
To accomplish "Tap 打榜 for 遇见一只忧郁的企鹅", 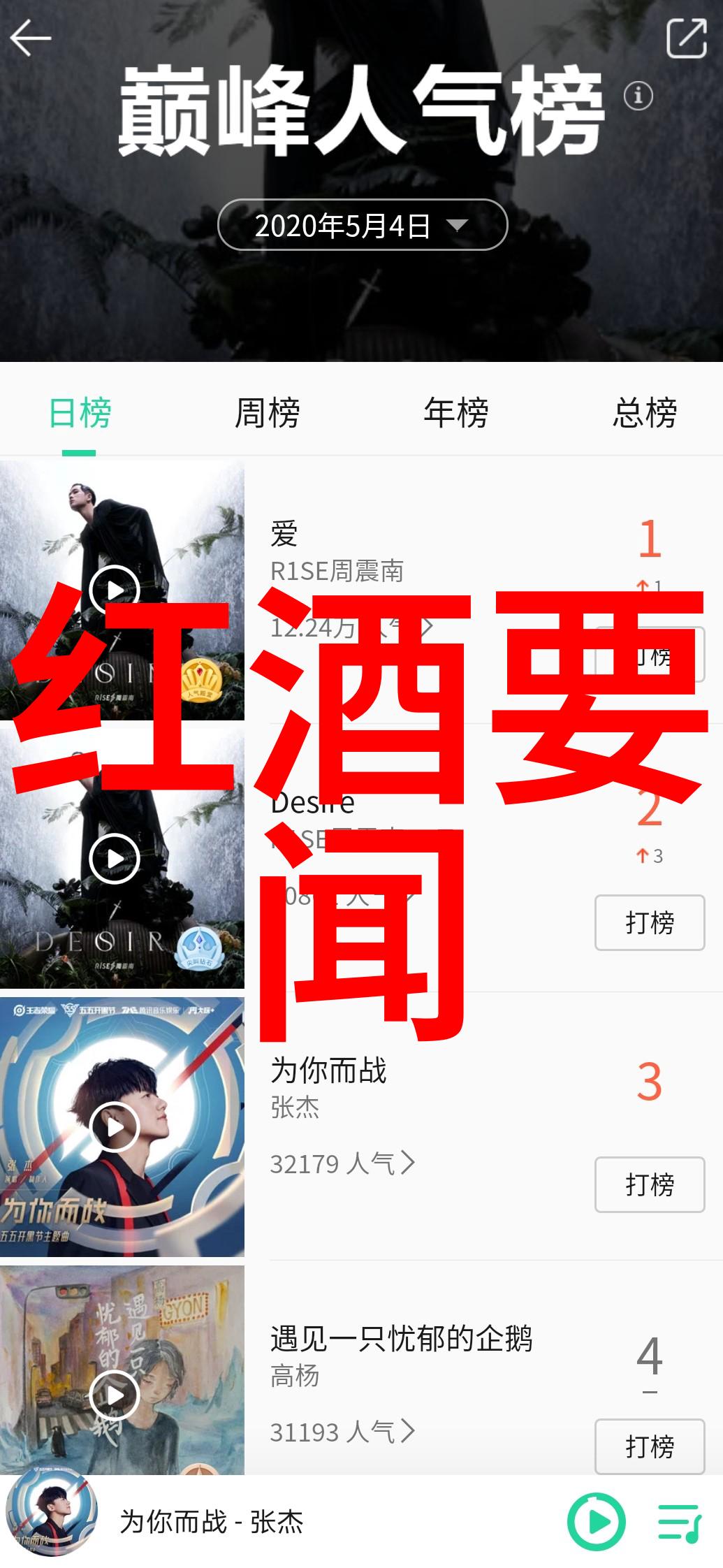I will pos(649,1446).
